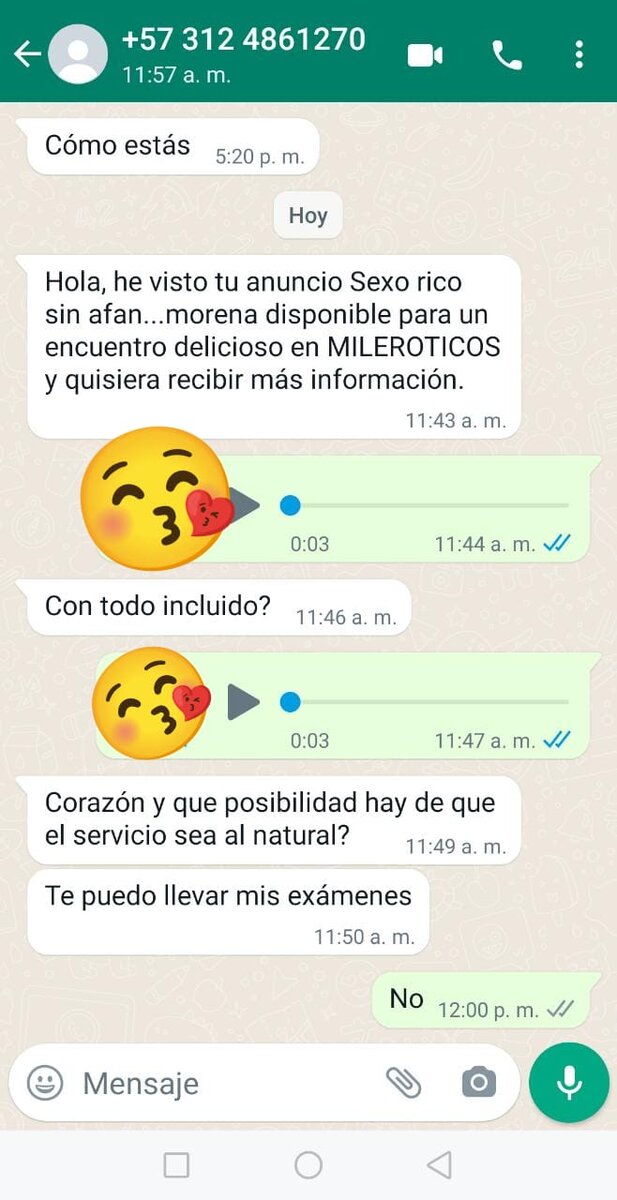Play the voice message sent at 11:47 a. m.
The image size is (617, 1200).
click(x=244, y=702)
